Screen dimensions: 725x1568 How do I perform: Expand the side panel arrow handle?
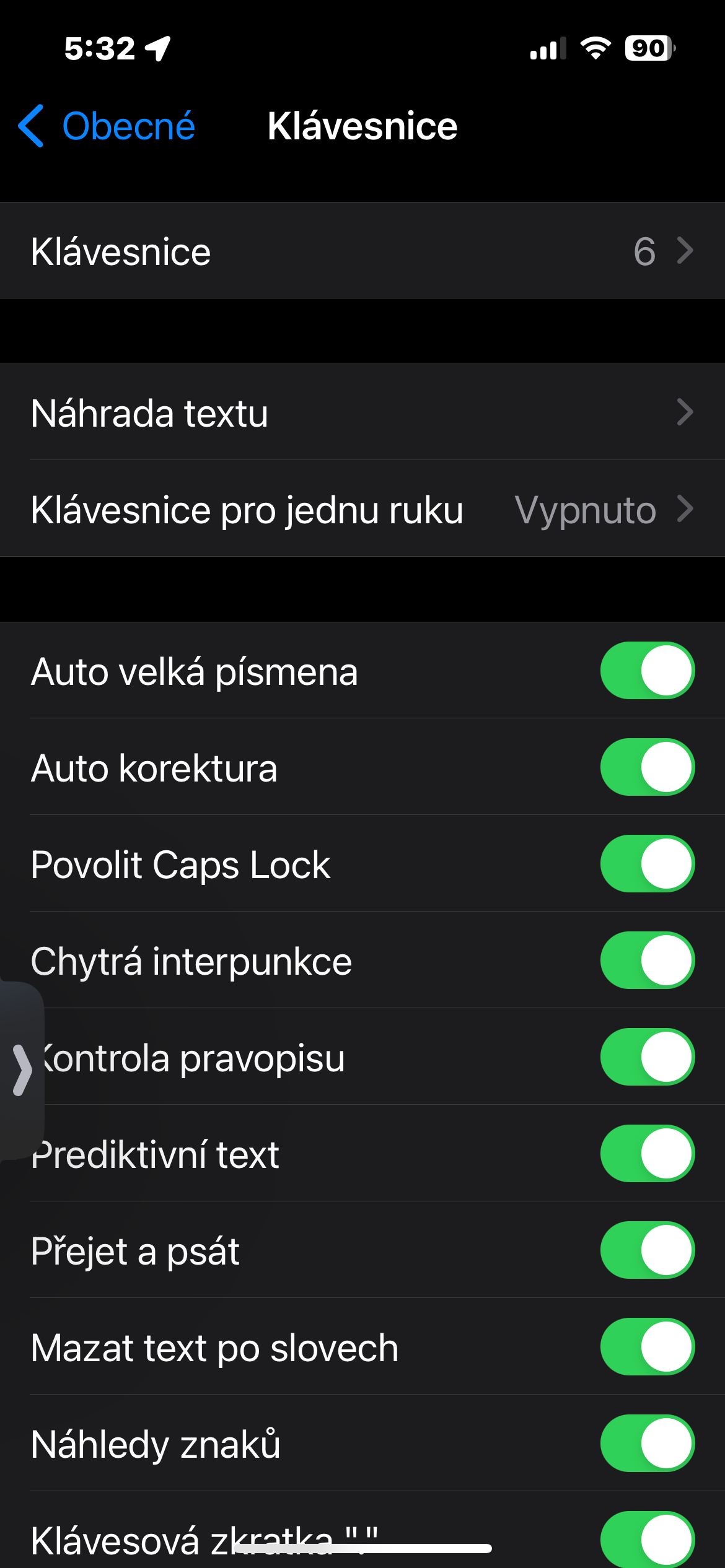22,1070
